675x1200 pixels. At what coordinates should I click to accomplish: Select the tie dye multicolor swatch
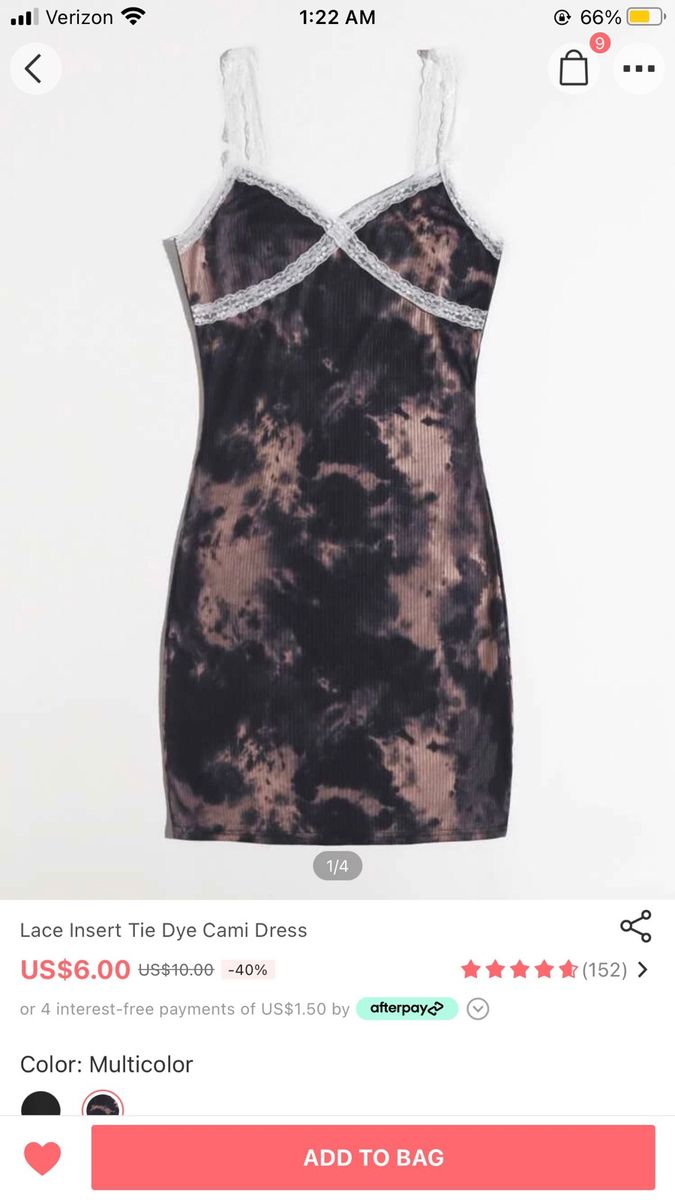click(x=103, y=1105)
